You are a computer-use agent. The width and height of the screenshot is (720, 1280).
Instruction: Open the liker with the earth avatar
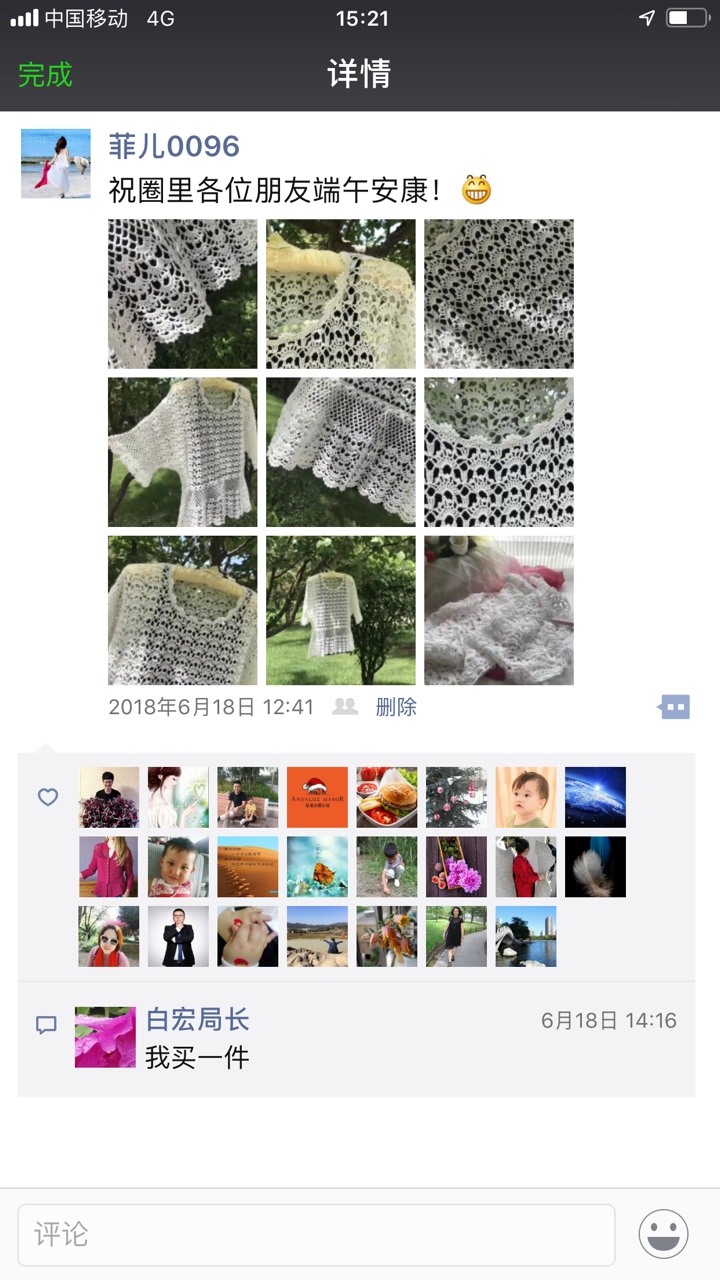(x=595, y=797)
